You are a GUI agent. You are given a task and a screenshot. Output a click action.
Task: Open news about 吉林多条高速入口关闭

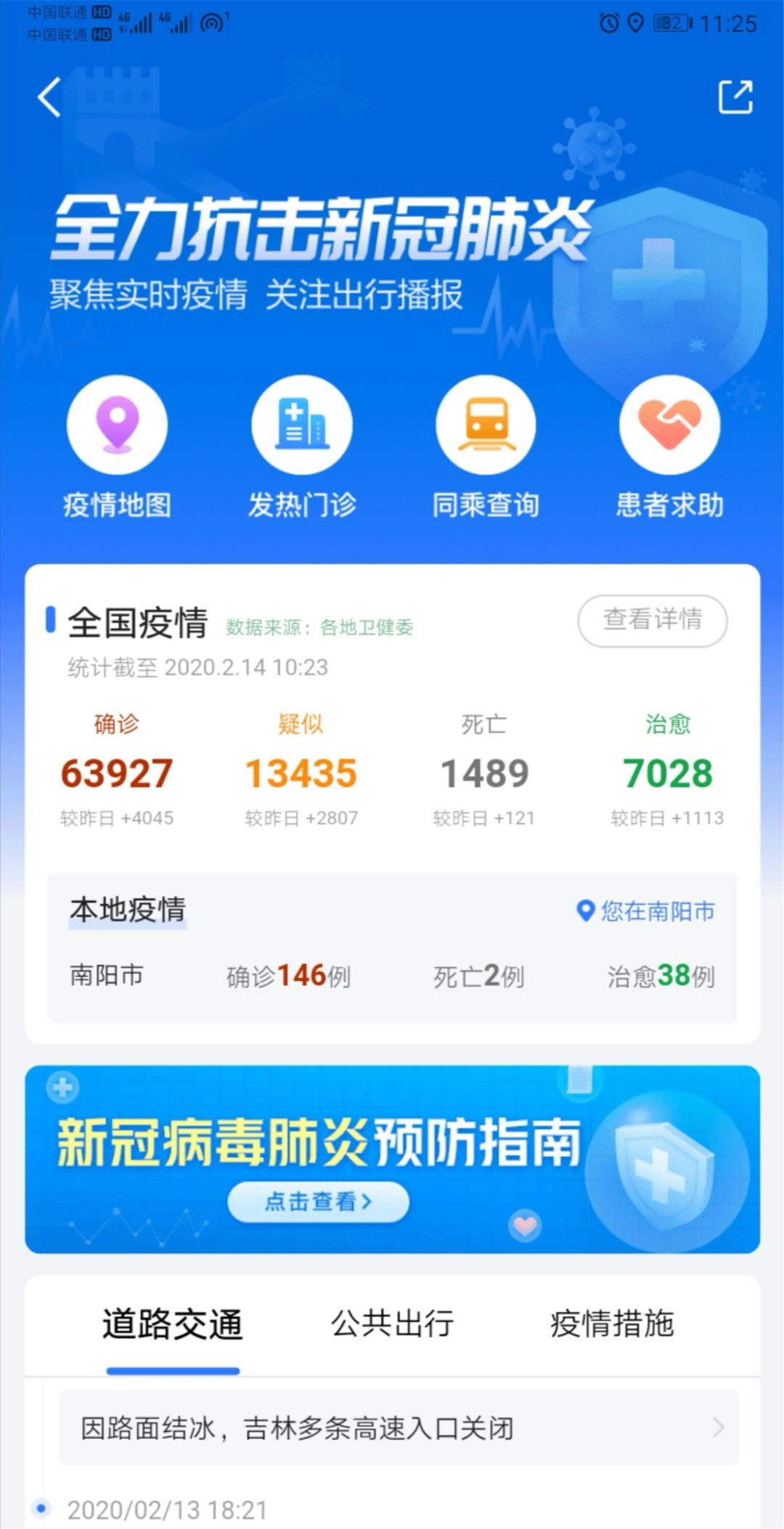[x=399, y=1427]
